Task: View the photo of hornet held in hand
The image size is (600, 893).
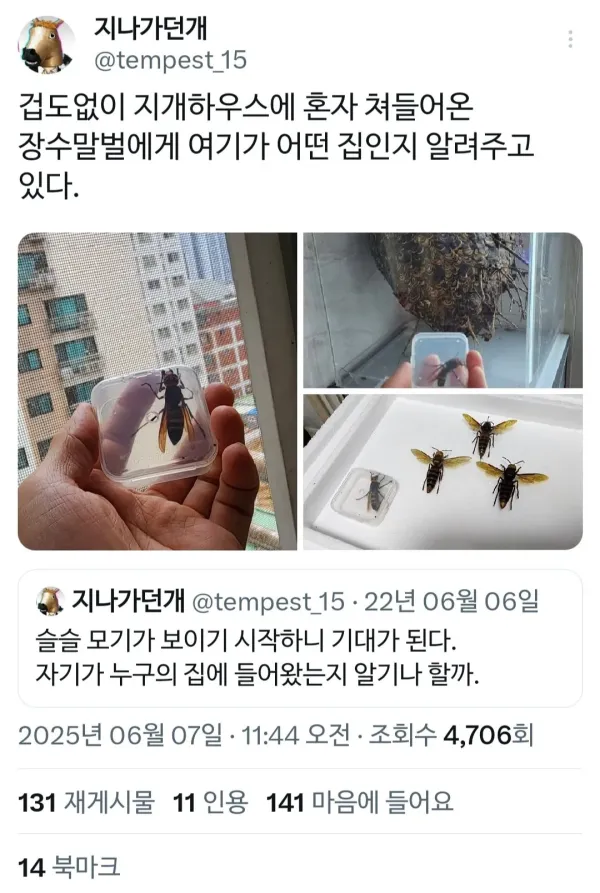Action: [157, 391]
